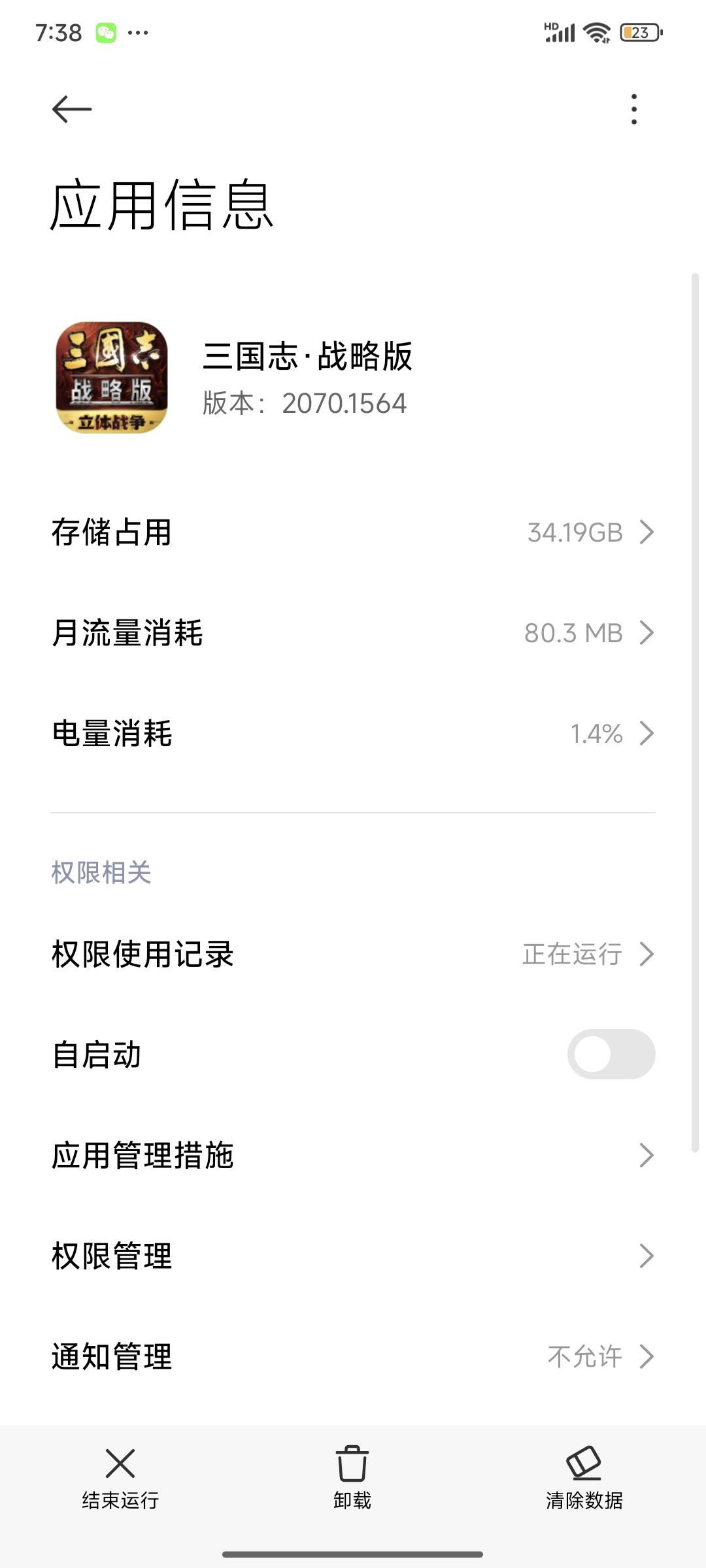Open 应用管理措施 settings
The width and height of the screenshot is (706, 1568).
353,1155
